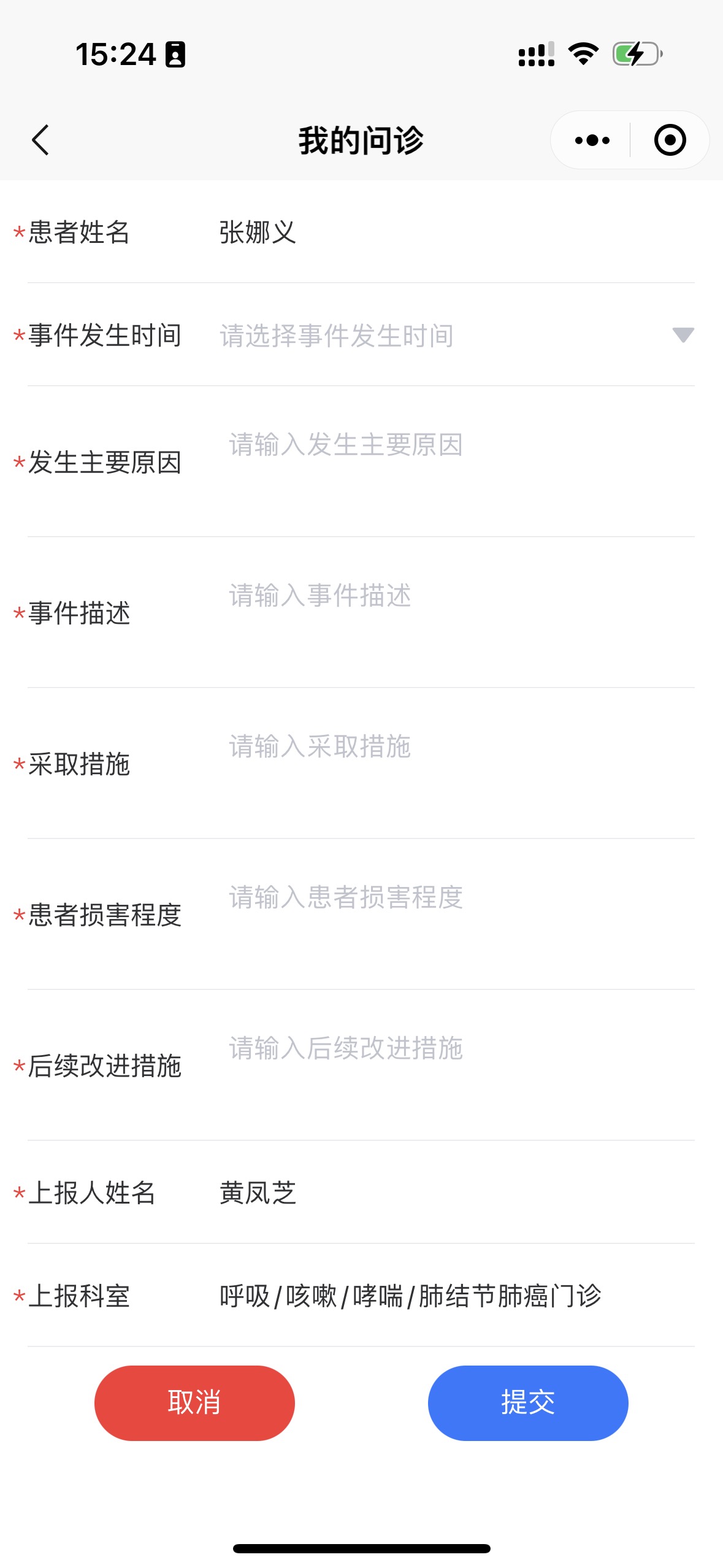Close the mini program with the circle icon

(669, 140)
